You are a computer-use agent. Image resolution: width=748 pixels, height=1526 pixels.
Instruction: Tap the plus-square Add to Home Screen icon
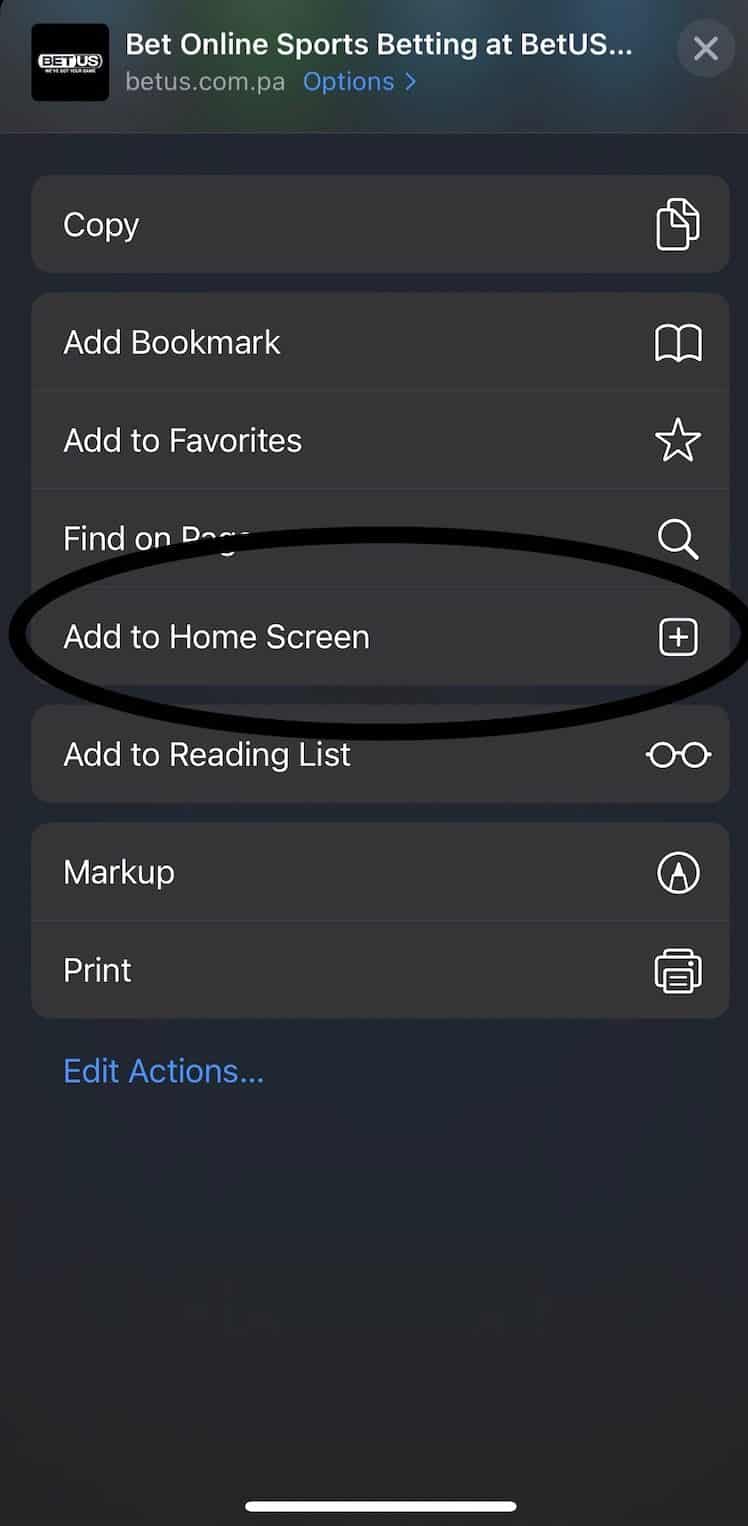tap(678, 637)
